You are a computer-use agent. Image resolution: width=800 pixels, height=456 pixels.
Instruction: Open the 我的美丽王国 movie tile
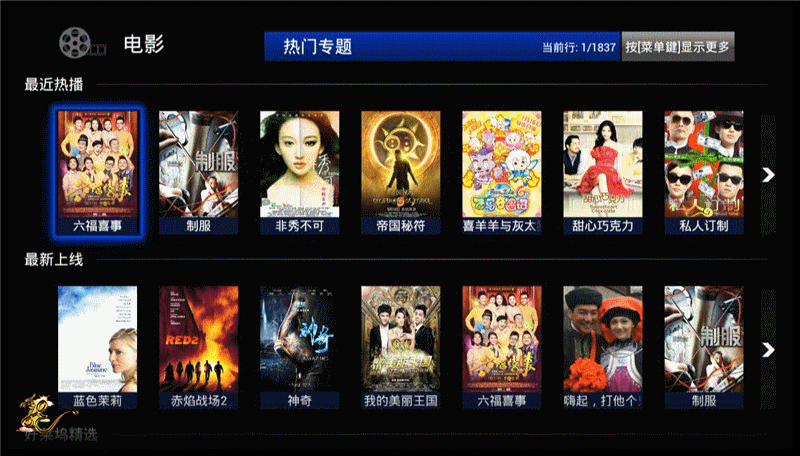click(401, 346)
